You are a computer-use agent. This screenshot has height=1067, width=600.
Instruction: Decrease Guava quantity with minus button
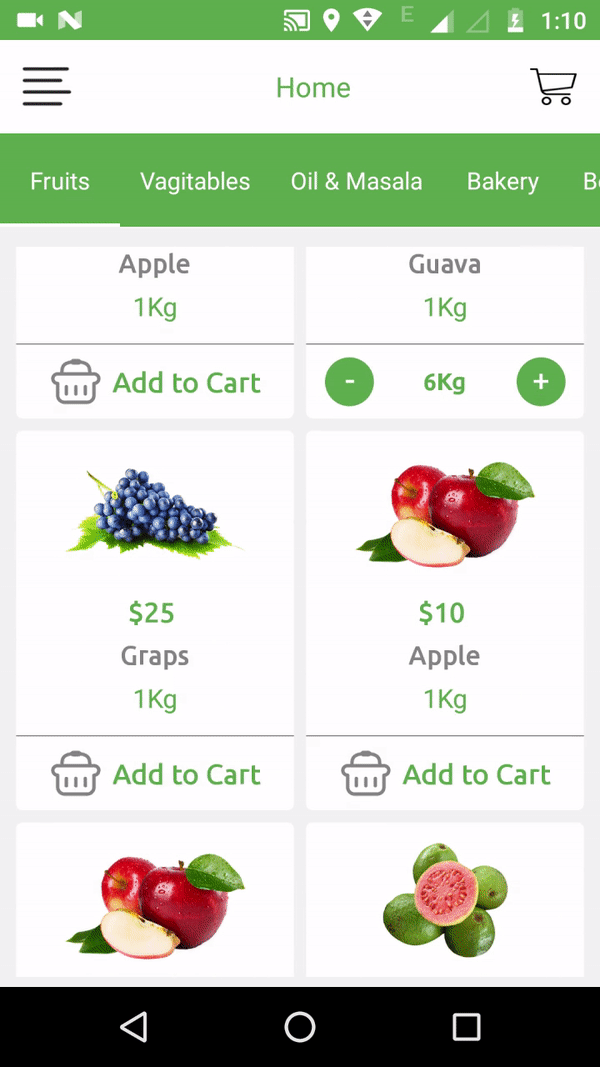[x=349, y=382]
